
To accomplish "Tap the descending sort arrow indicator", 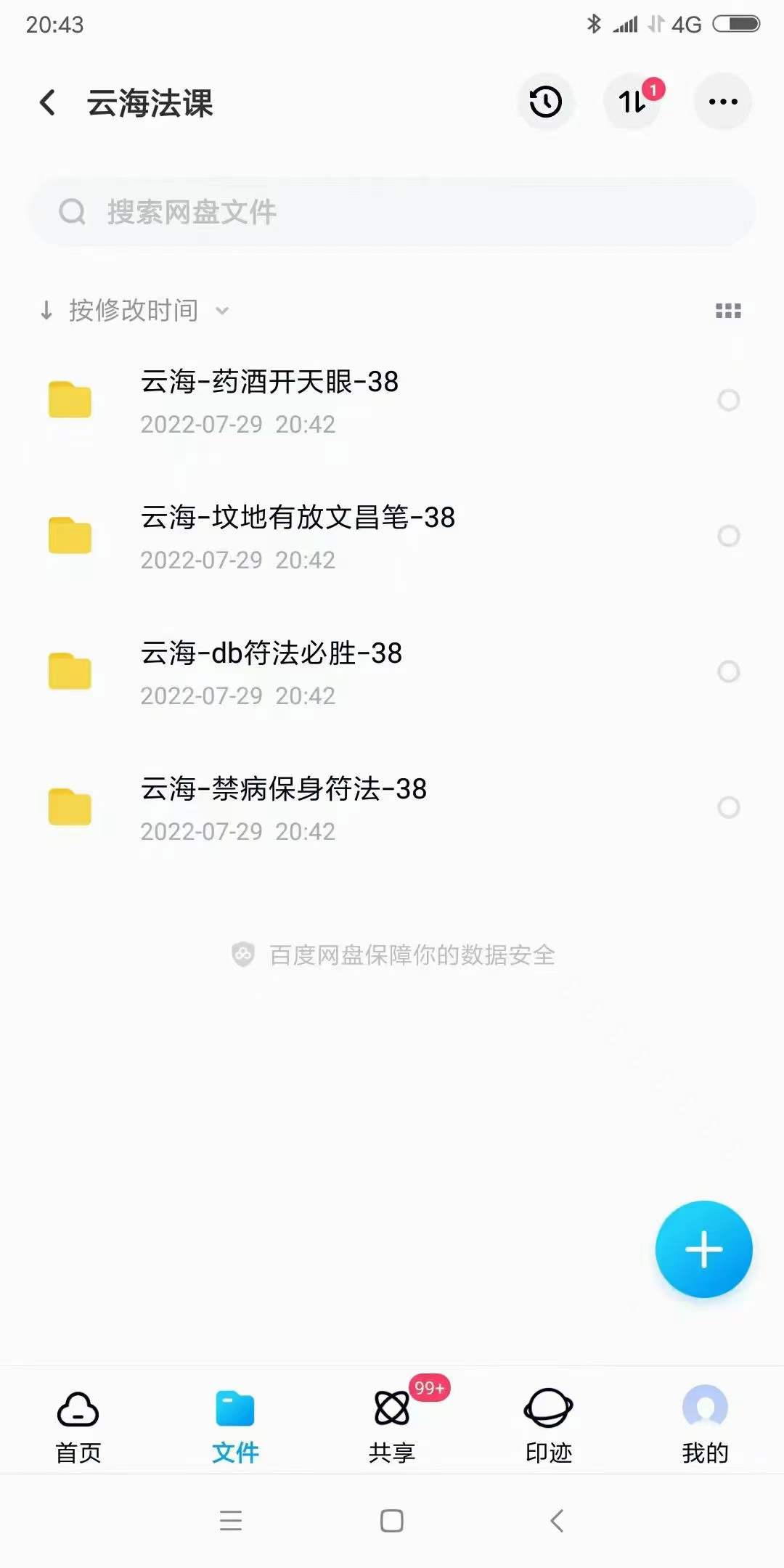I will coord(46,310).
